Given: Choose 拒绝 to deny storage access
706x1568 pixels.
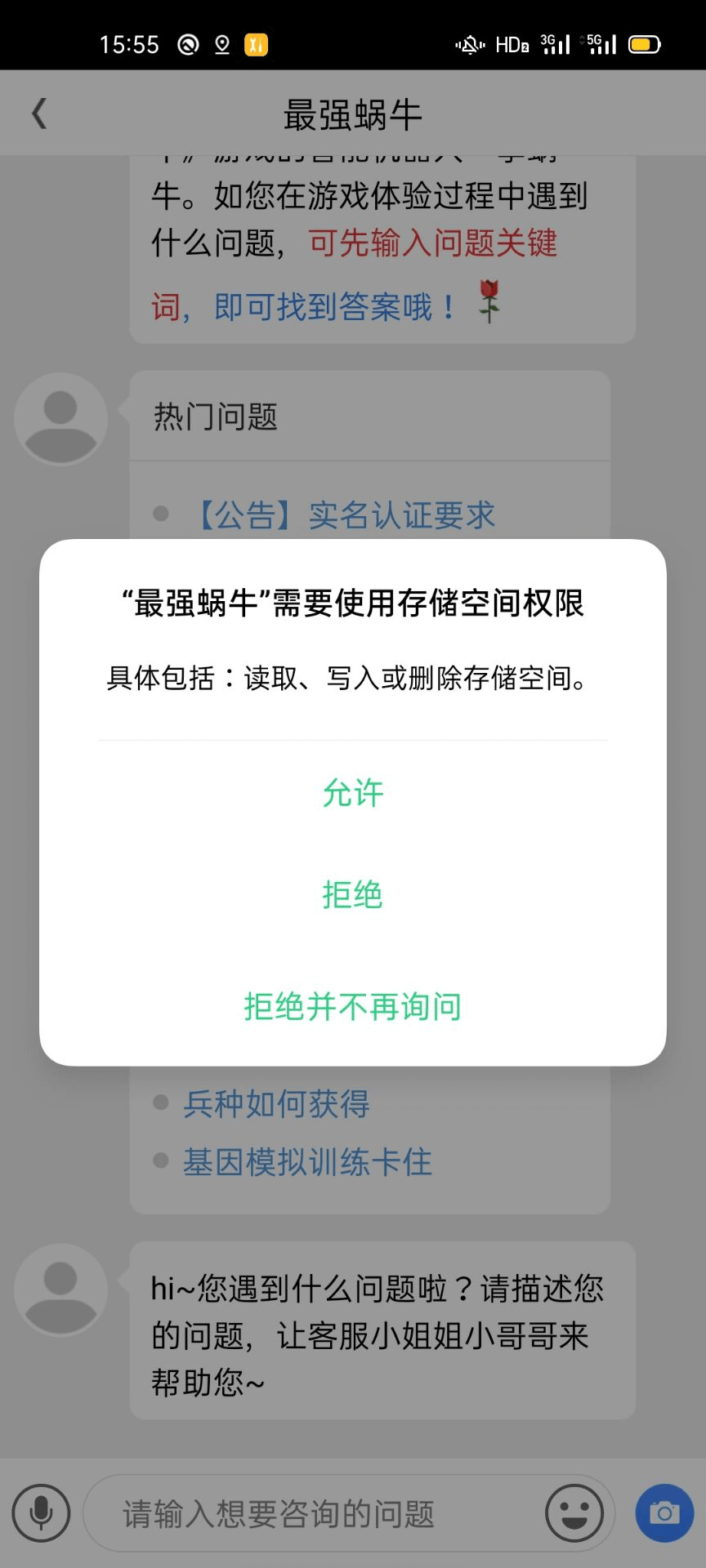Looking at the screenshot, I should [x=352, y=895].
